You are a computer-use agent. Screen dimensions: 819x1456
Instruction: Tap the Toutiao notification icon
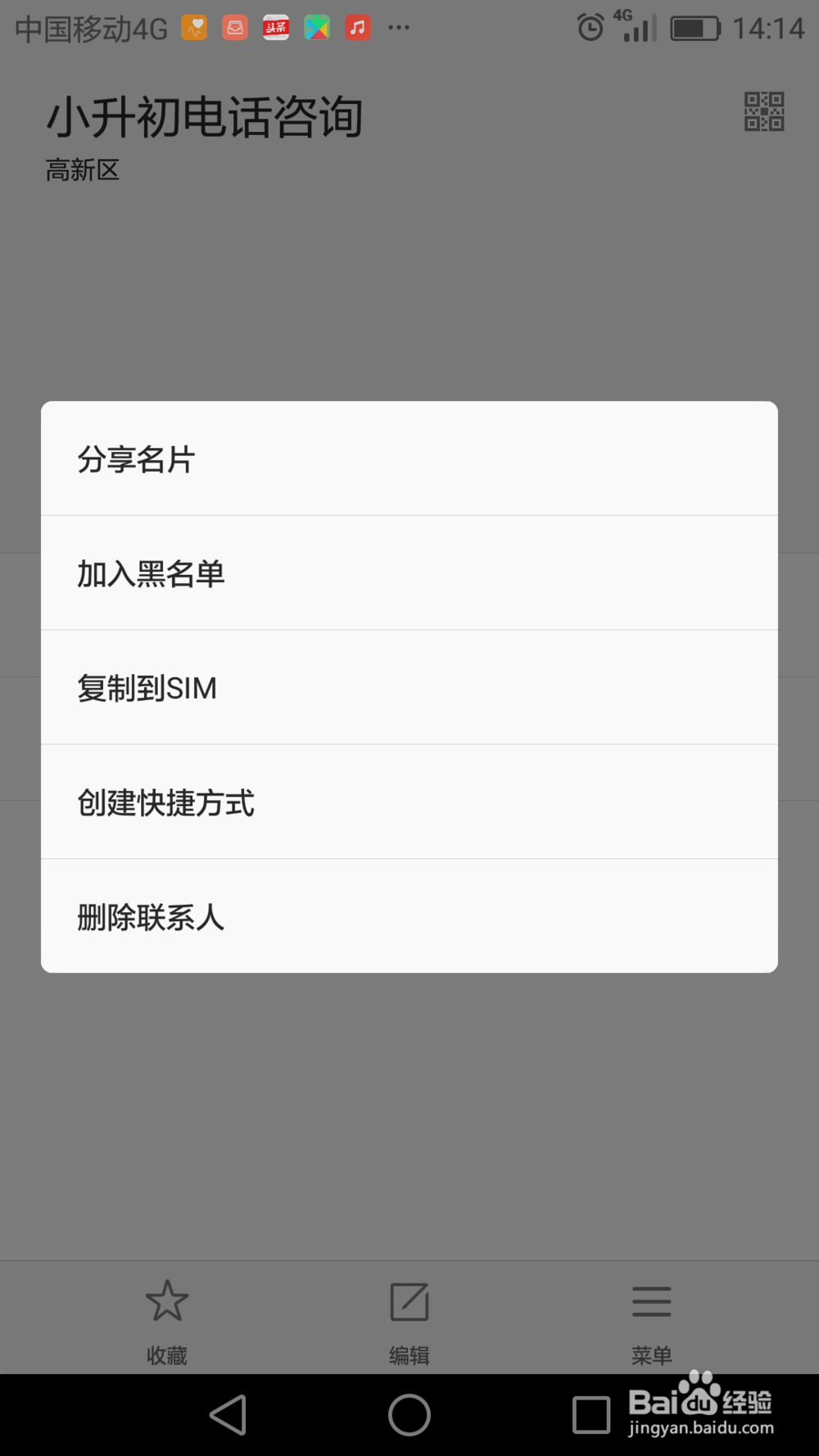click(275, 27)
